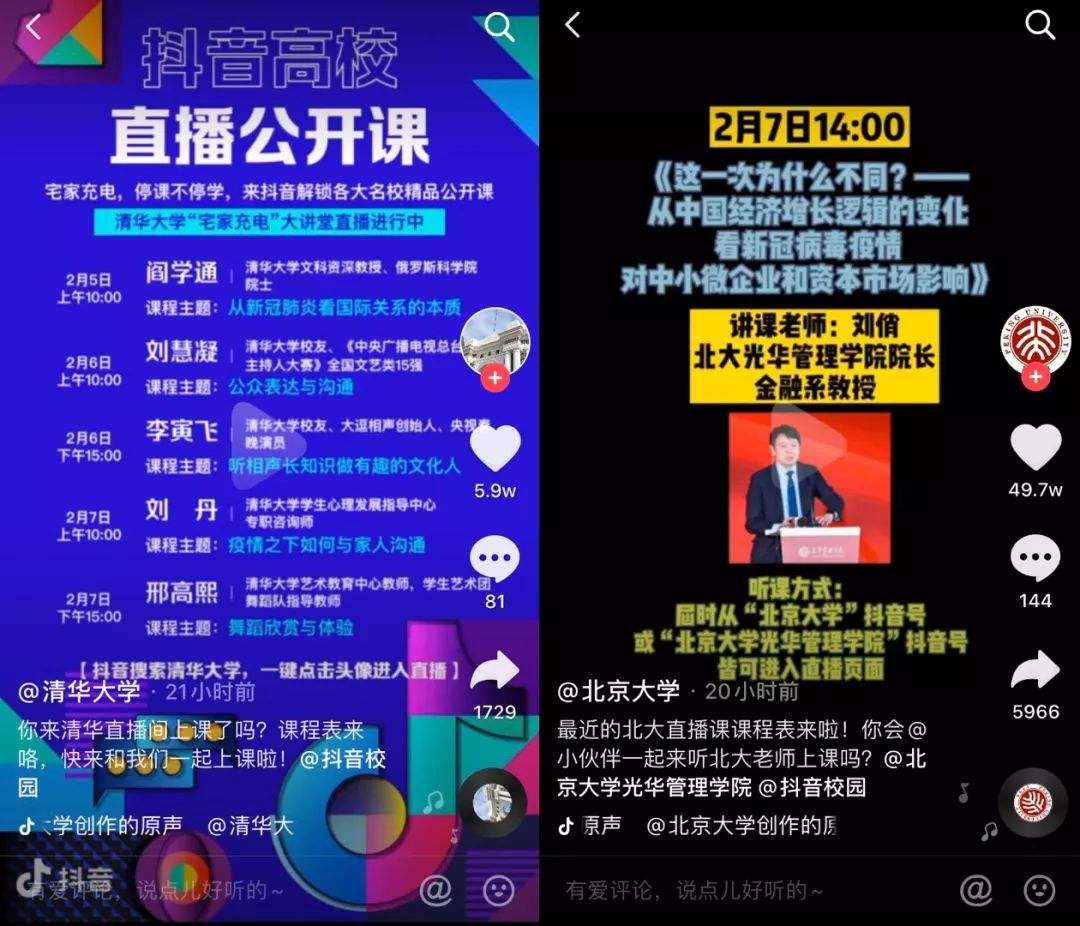The height and width of the screenshot is (926, 1080).
Task: Share the 清华大学 video with 1729 shares
Action: (x=495, y=671)
